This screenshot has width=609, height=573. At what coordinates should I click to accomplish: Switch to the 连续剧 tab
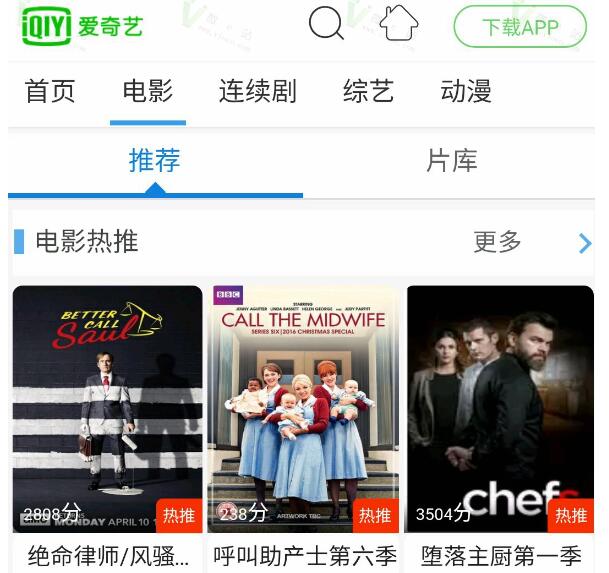pyautogui.click(x=257, y=92)
